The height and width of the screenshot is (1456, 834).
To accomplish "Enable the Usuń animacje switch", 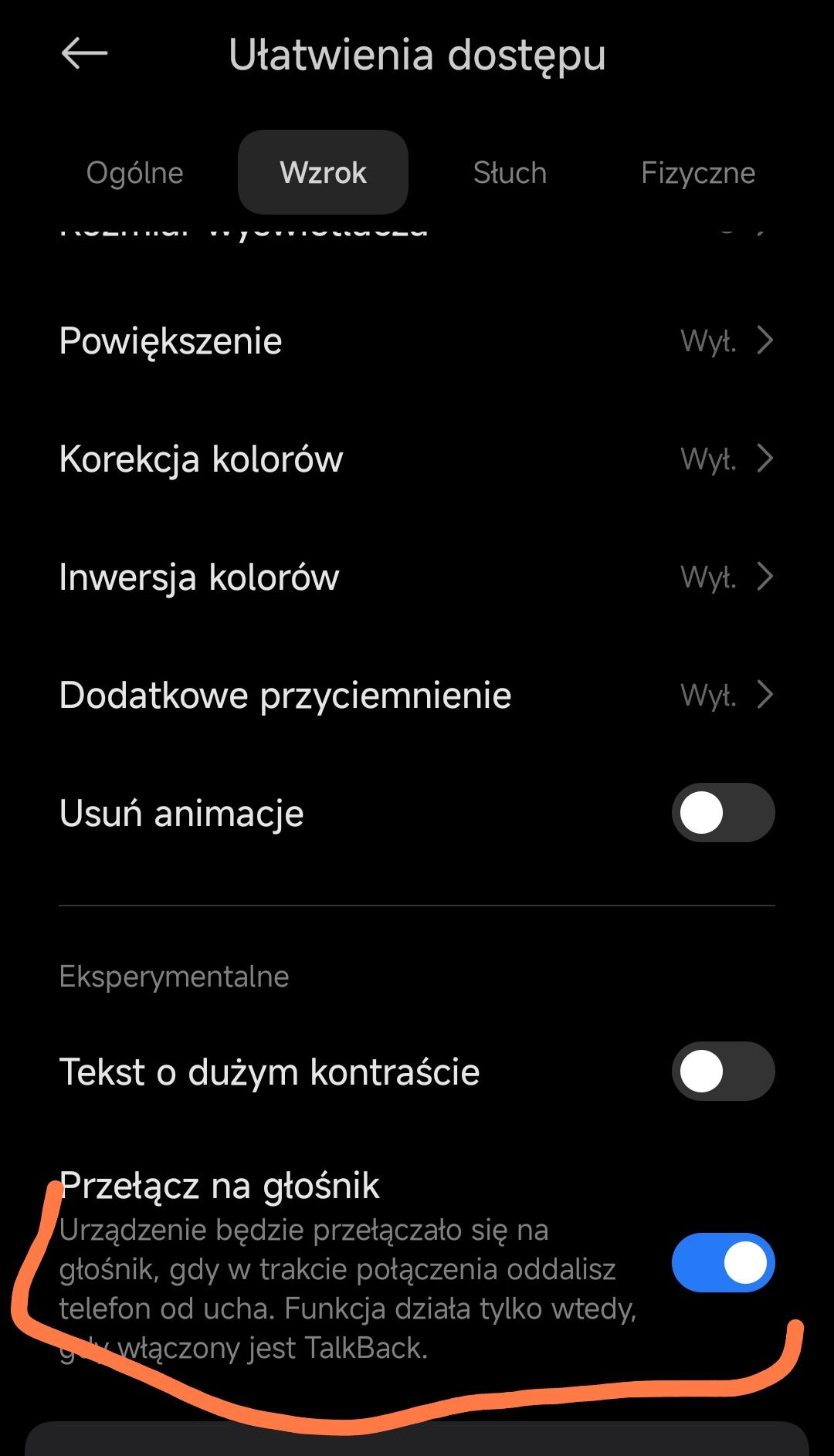I will click(723, 813).
